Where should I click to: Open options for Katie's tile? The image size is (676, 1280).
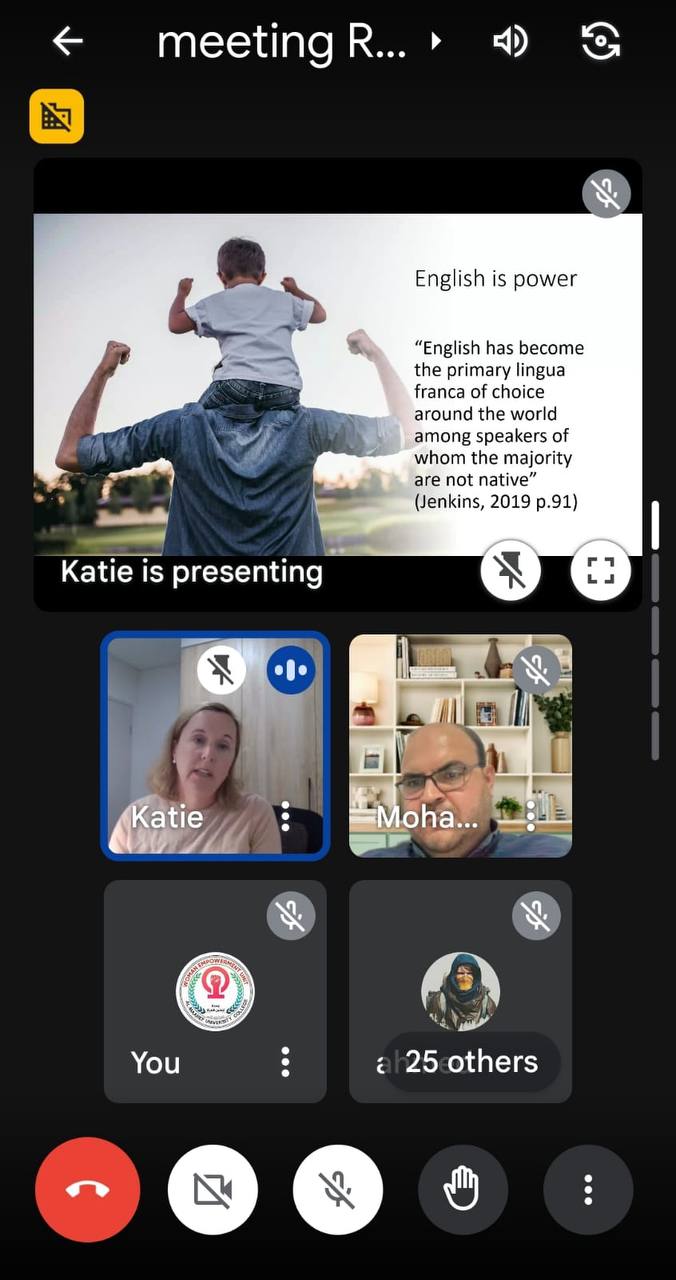click(286, 817)
